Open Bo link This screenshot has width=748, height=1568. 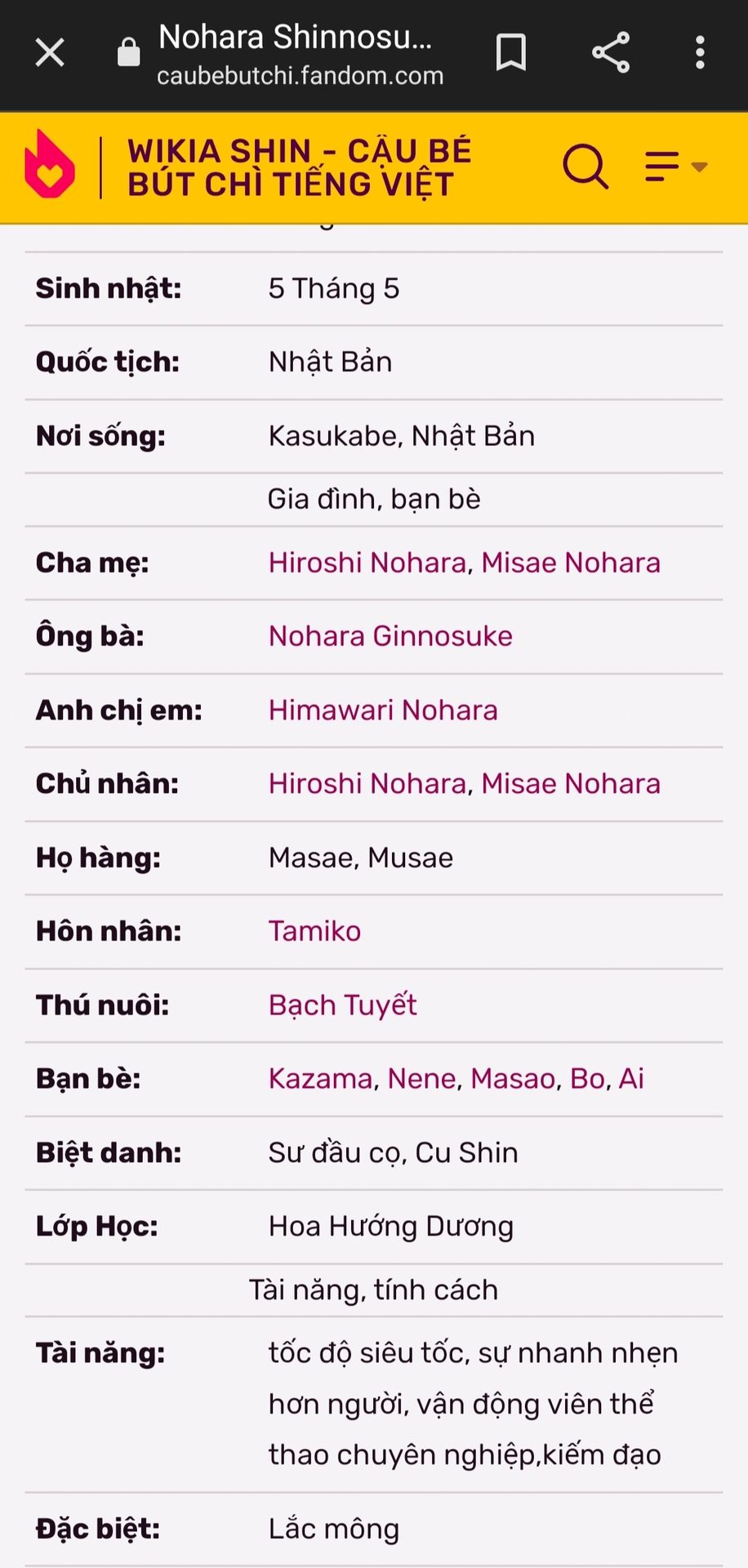pos(587,1079)
